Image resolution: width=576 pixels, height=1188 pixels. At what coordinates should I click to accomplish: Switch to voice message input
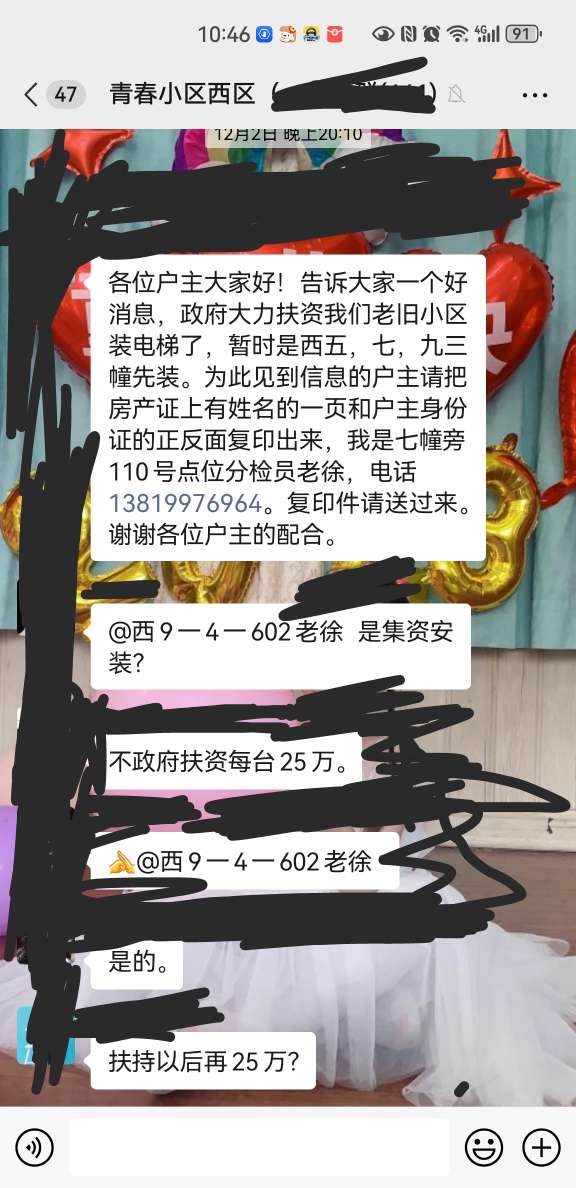tap(35, 1147)
